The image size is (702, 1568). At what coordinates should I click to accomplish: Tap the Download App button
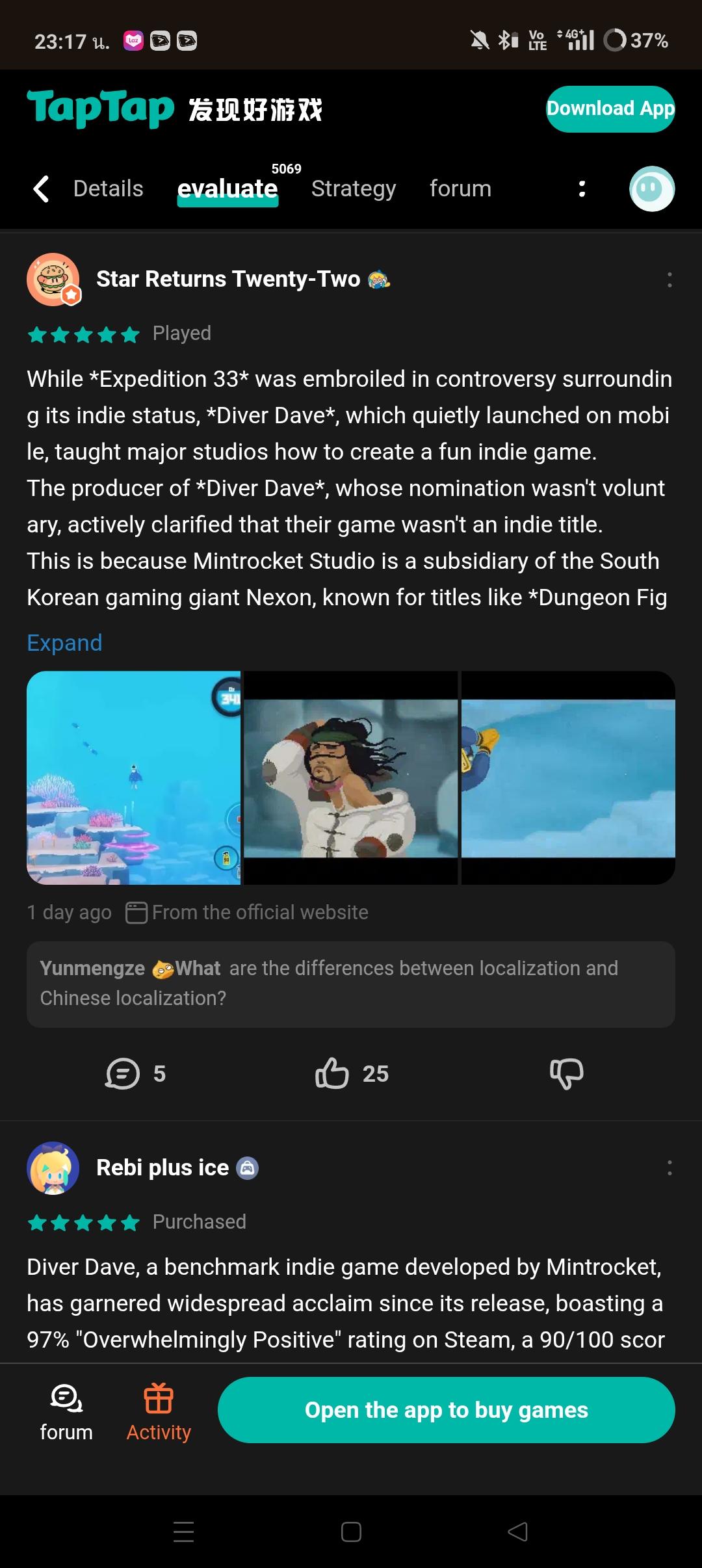pyautogui.click(x=610, y=109)
